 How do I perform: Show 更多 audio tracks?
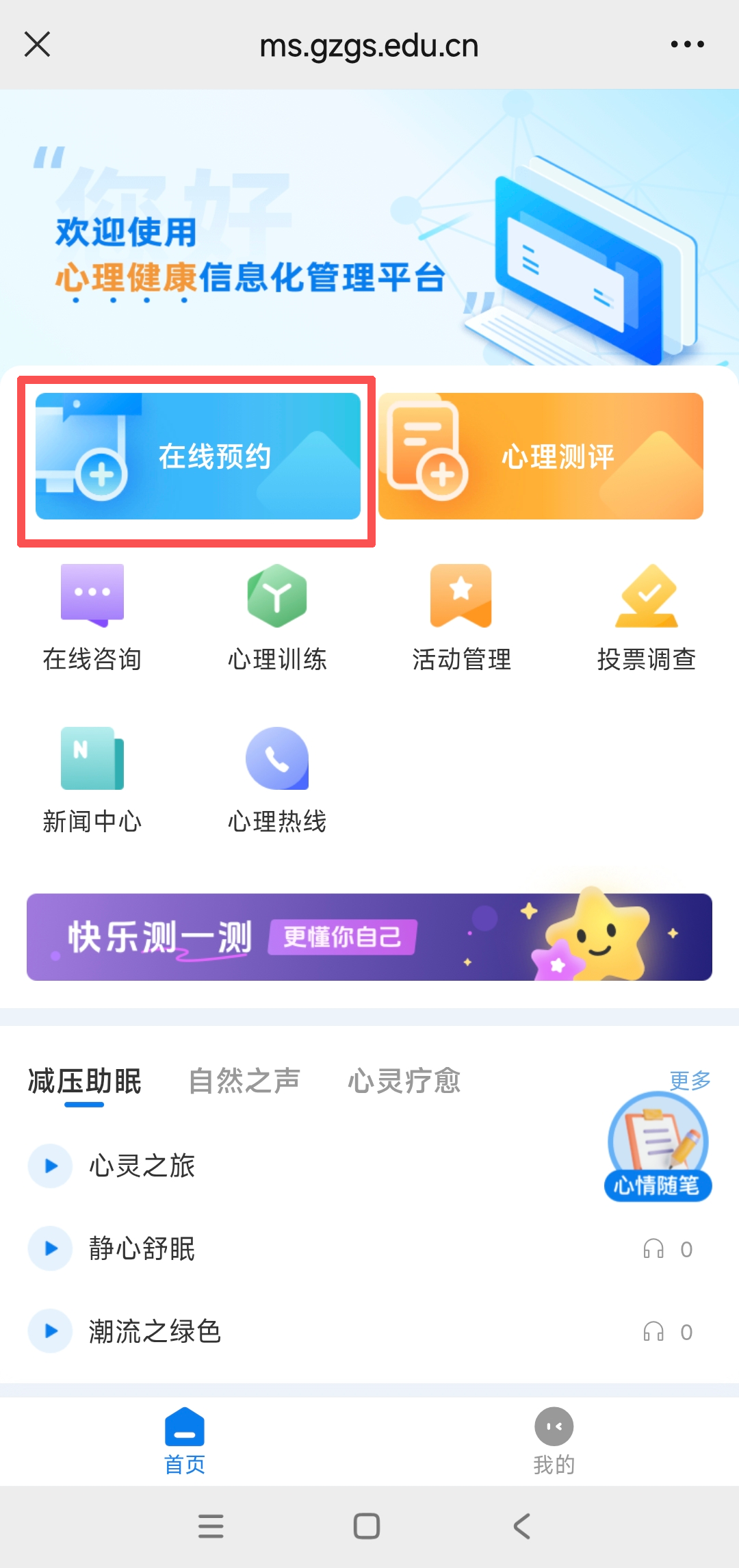tap(690, 1080)
